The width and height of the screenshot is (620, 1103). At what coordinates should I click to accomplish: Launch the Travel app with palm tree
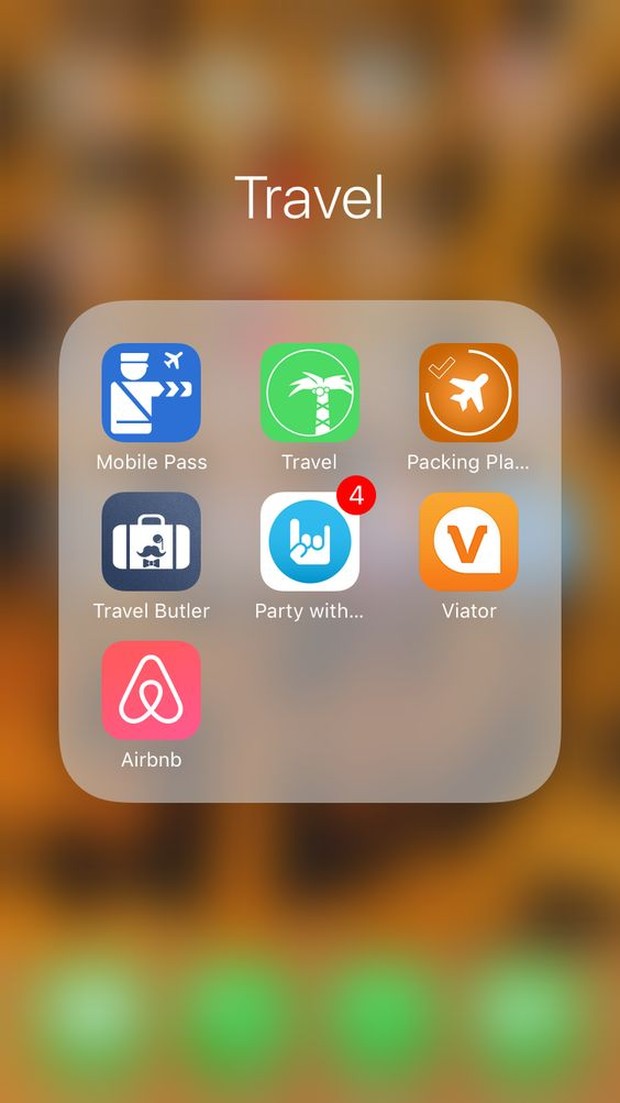pyautogui.click(x=309, y=392)
